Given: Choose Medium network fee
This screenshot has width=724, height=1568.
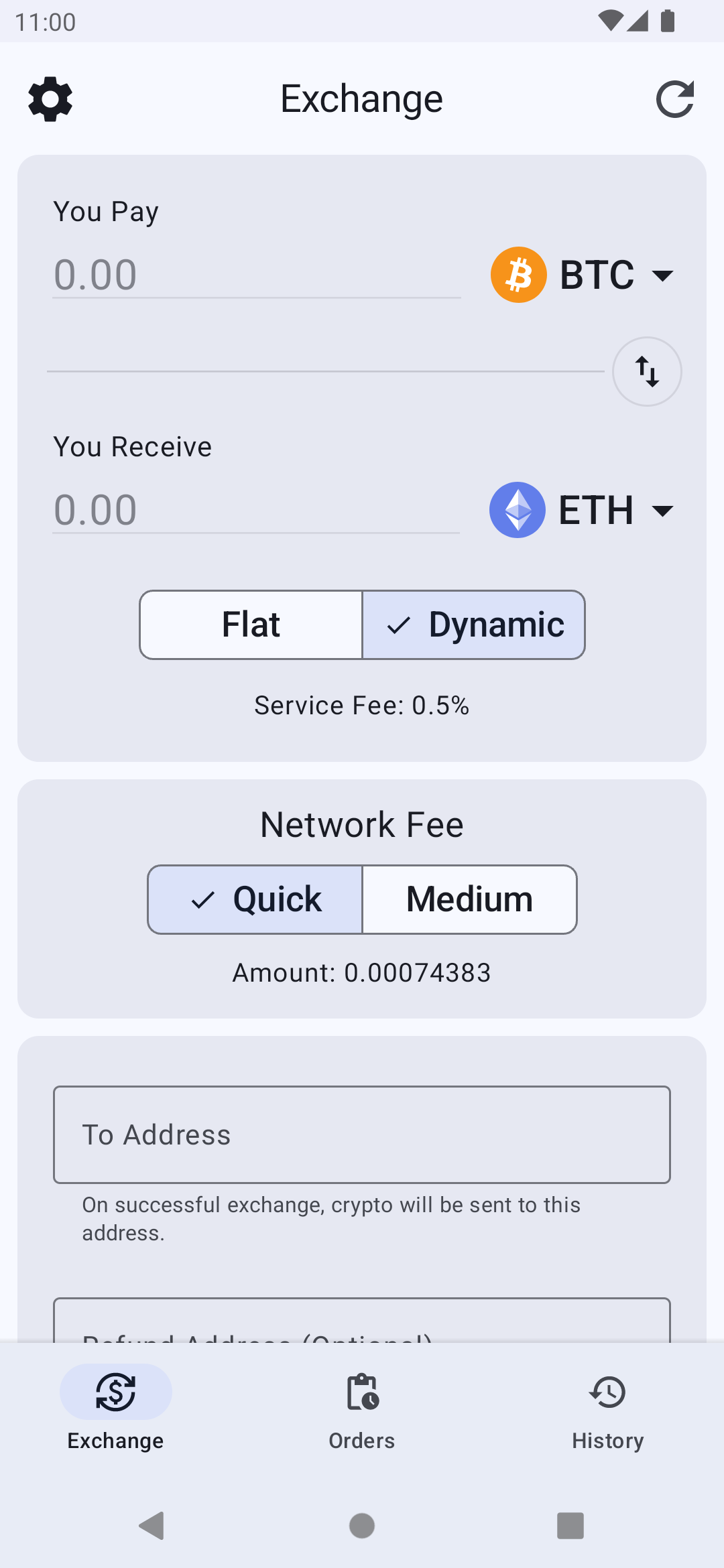Looking at the screenshot, I should (x=469, y=899).
